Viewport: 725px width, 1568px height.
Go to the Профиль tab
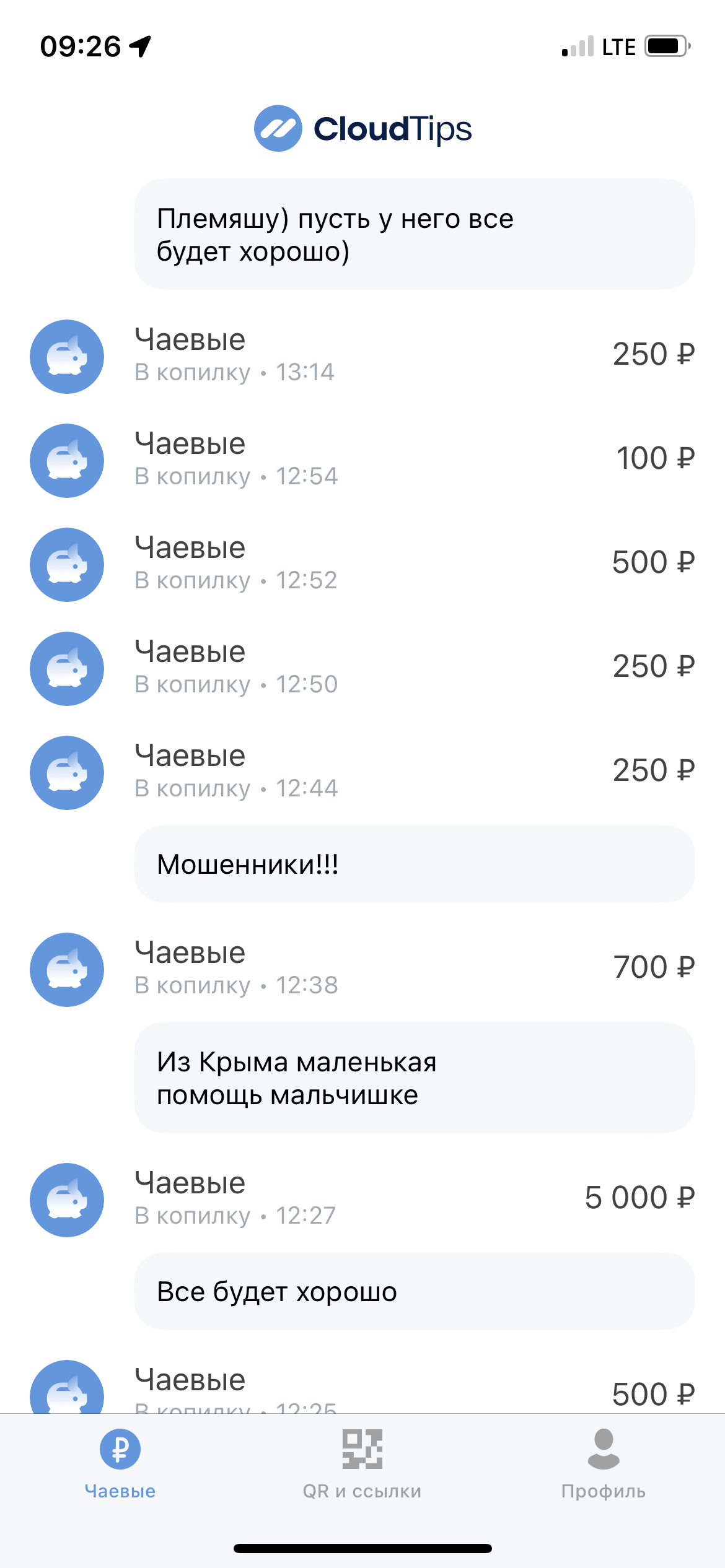pos(604,1464)
